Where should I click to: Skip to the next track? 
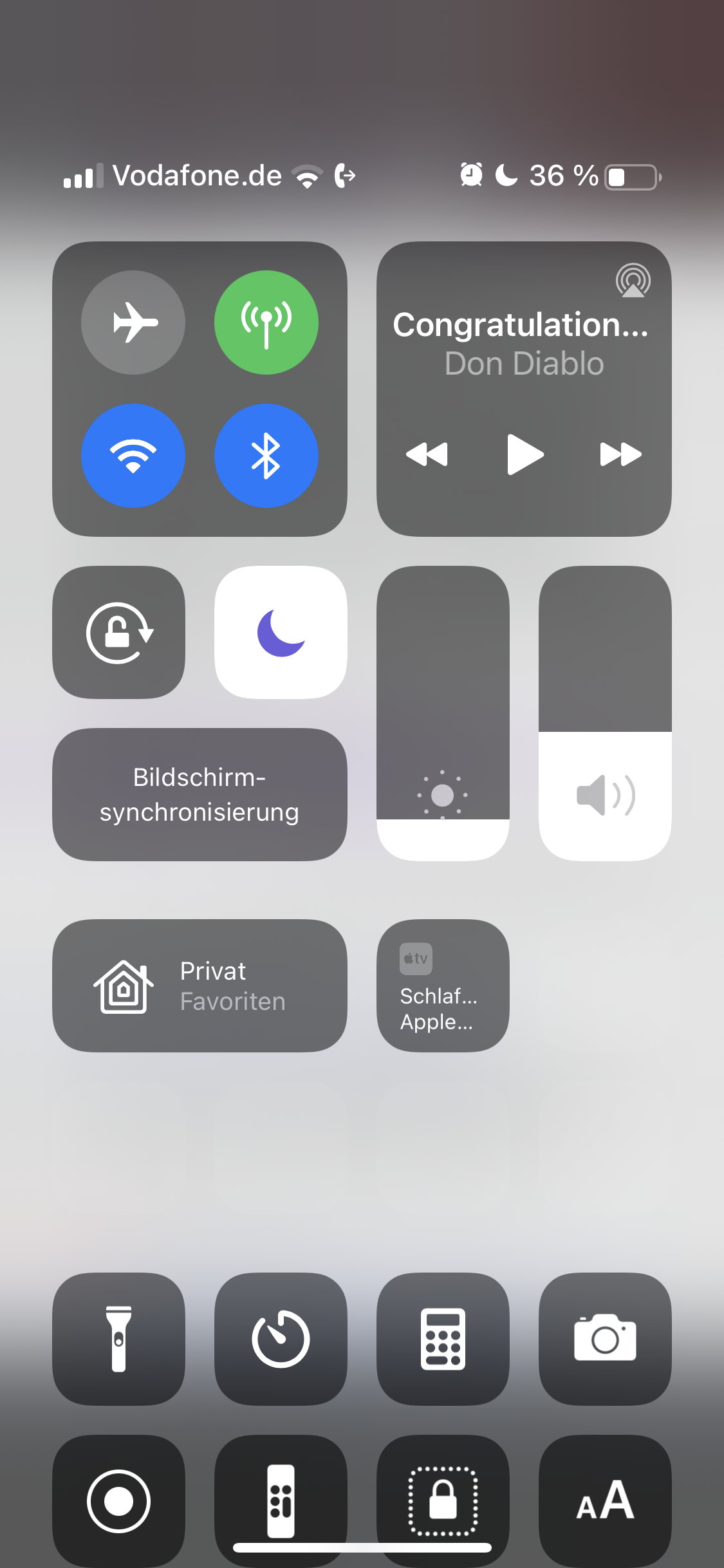pyautogui.click(x=621, y=454)
